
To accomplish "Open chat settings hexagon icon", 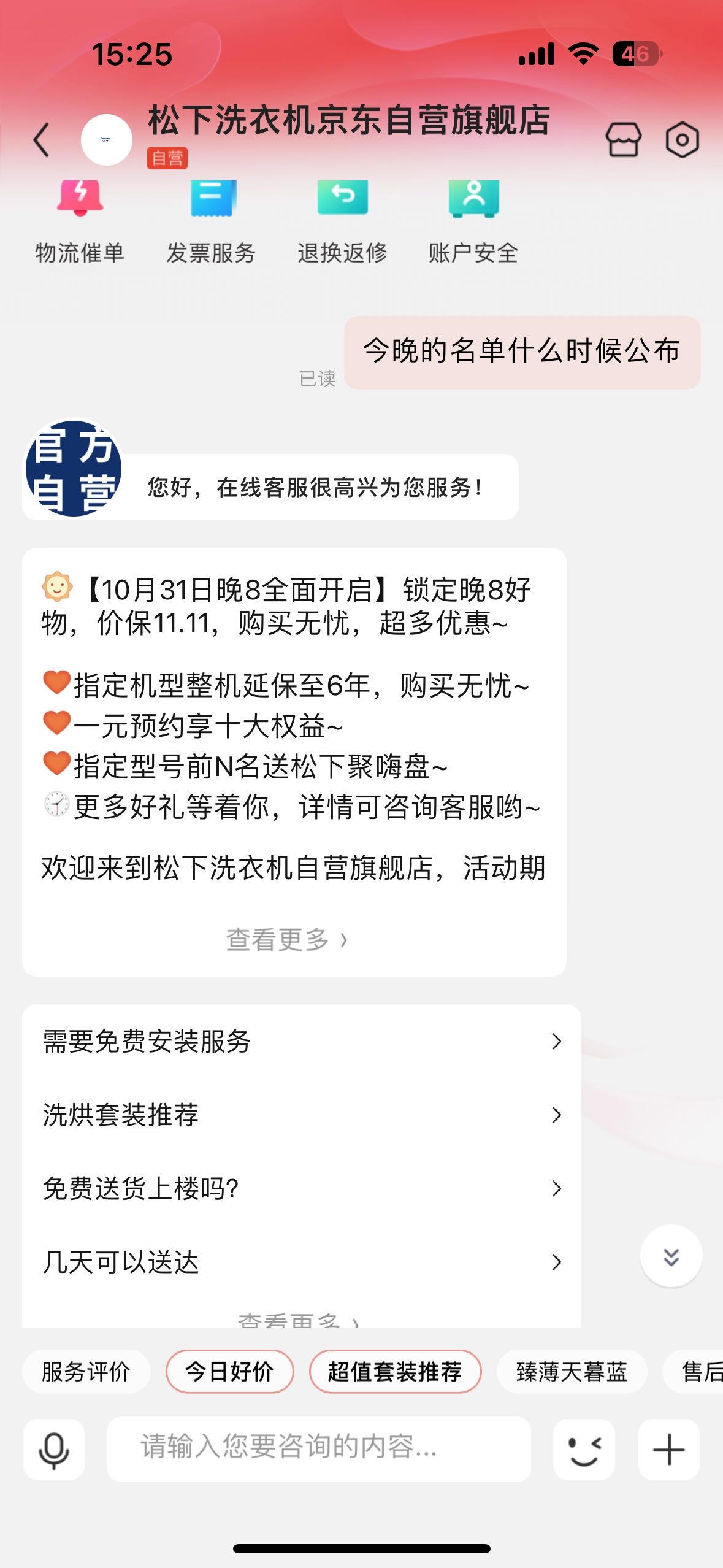I will [x=682, y=140].
